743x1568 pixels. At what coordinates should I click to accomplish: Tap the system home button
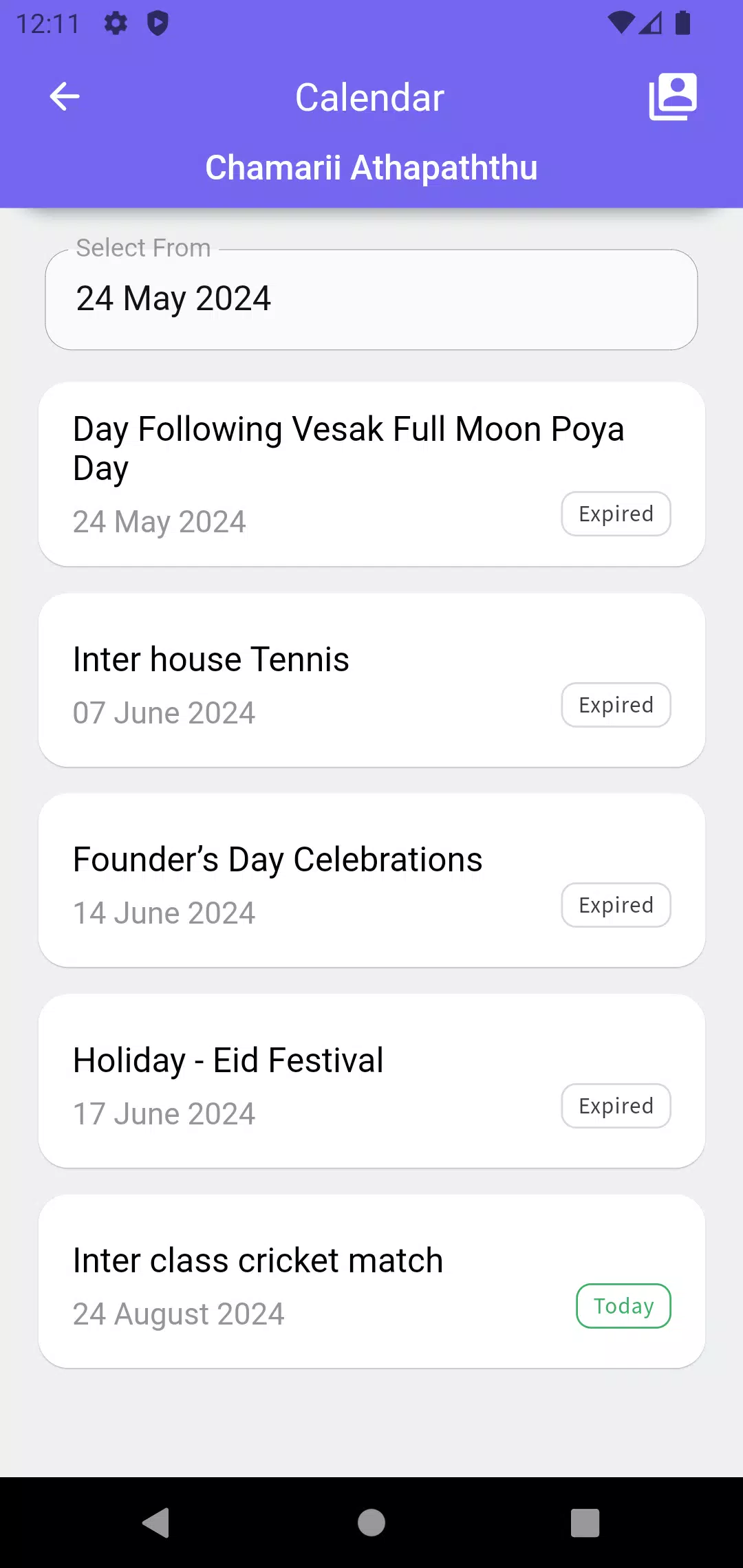[x=371, y=1523]
